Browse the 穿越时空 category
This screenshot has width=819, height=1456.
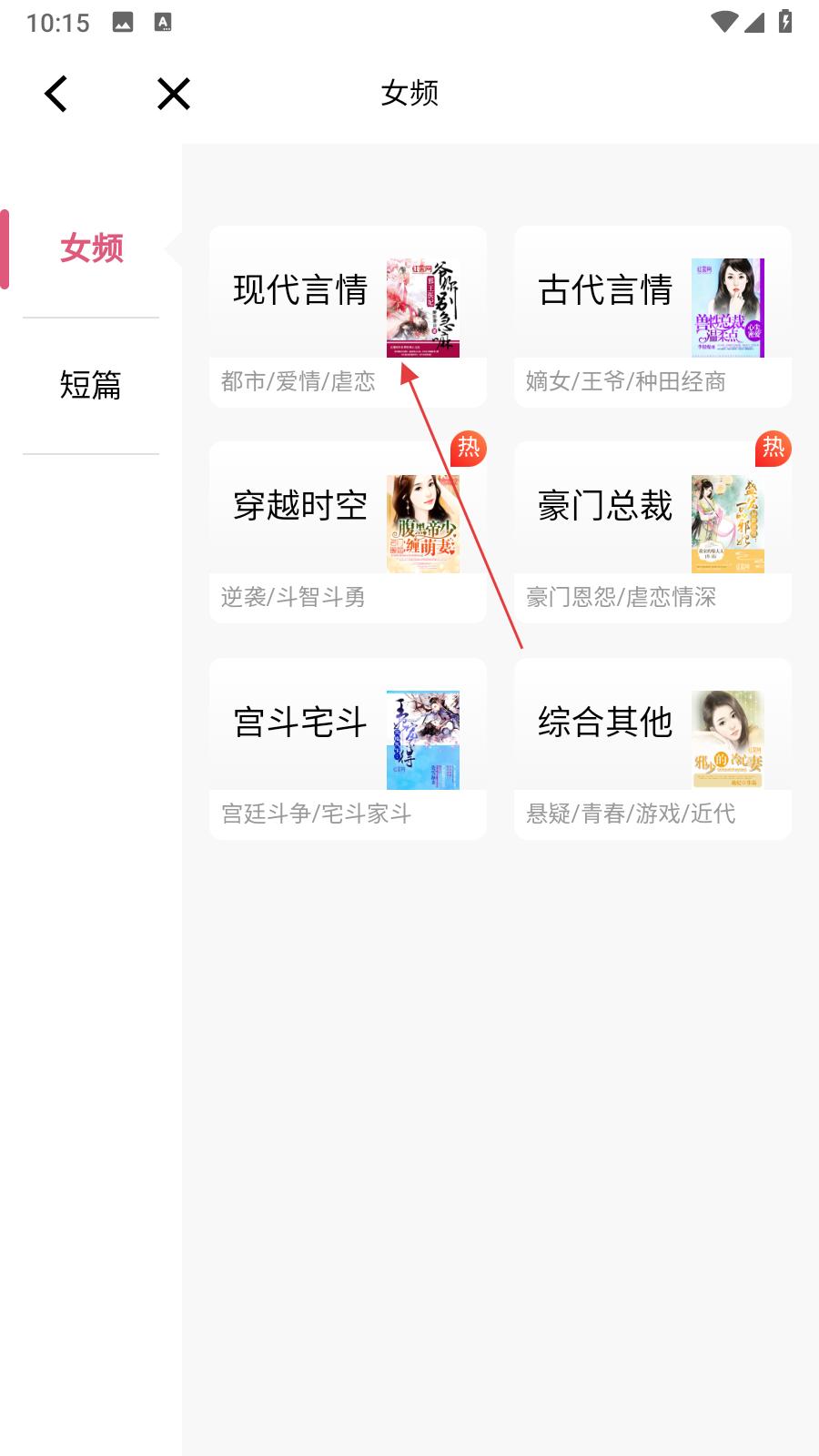348,532
